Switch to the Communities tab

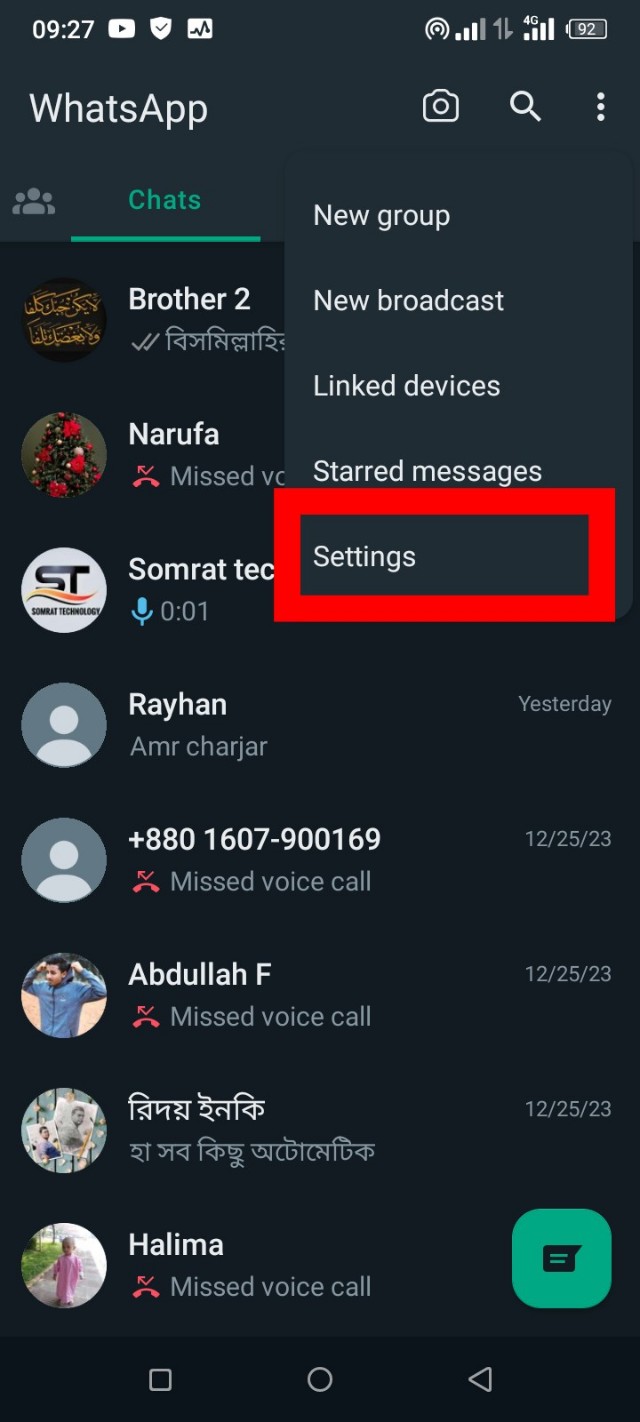[x=34, y=201]
